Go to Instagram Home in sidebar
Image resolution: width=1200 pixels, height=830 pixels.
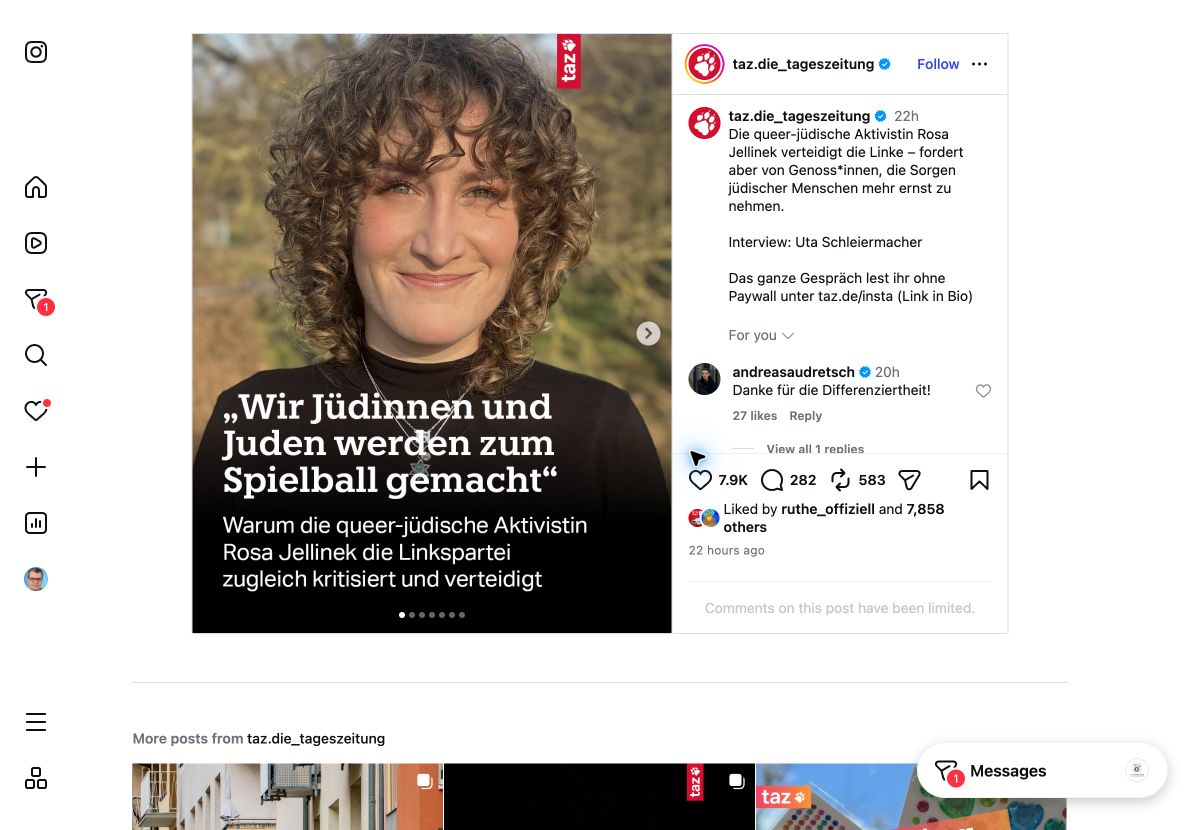(x=36, y=187)
